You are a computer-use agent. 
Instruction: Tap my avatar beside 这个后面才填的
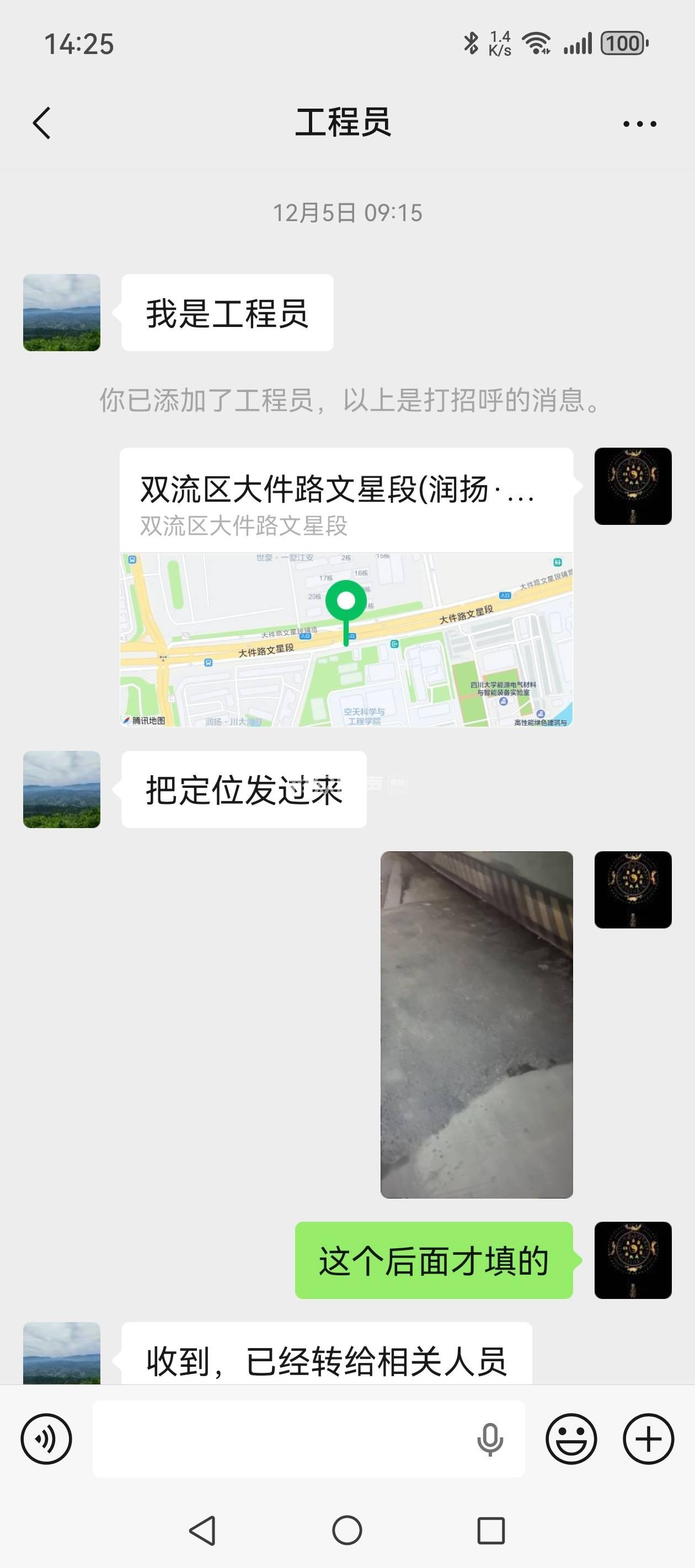633,1260
